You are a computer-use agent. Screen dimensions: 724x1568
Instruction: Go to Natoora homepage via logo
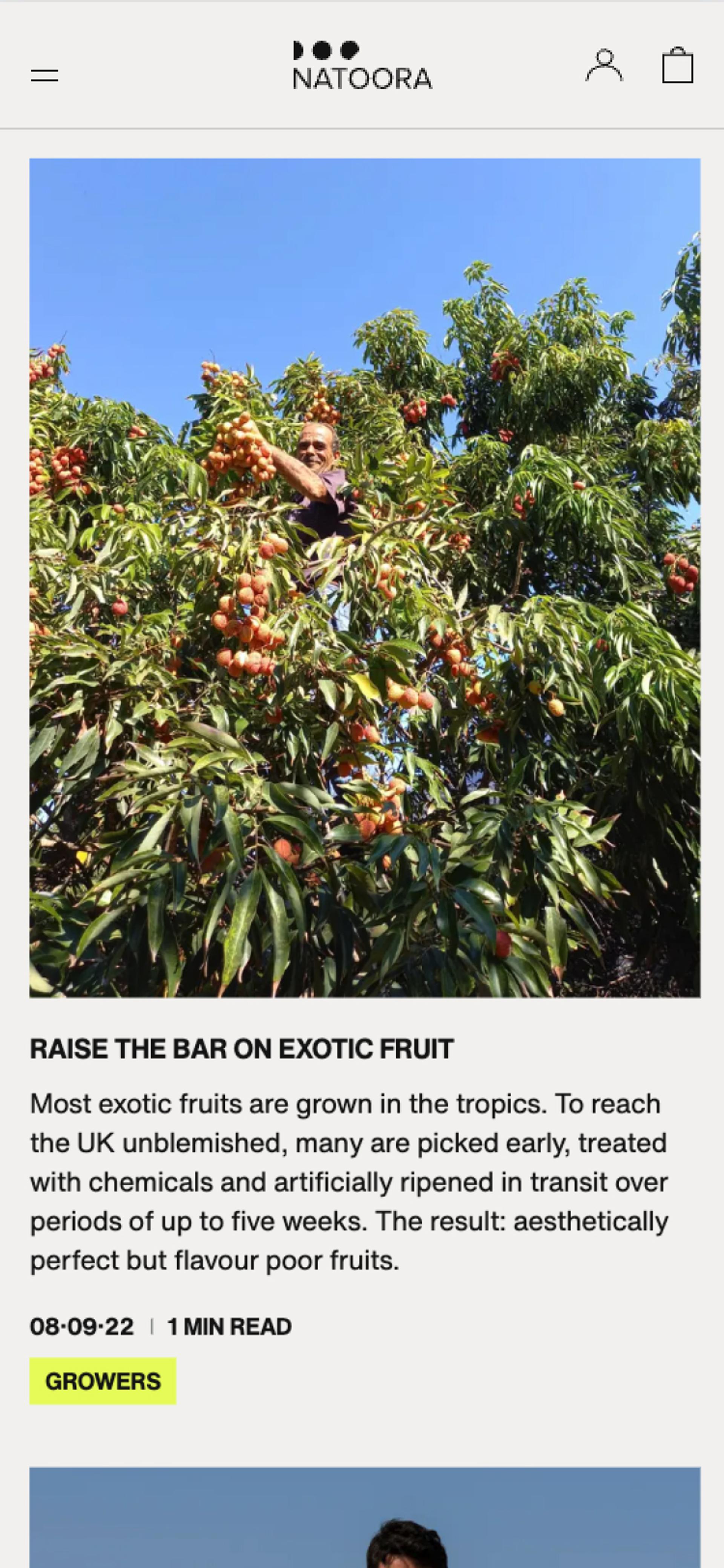pos(362,66)
